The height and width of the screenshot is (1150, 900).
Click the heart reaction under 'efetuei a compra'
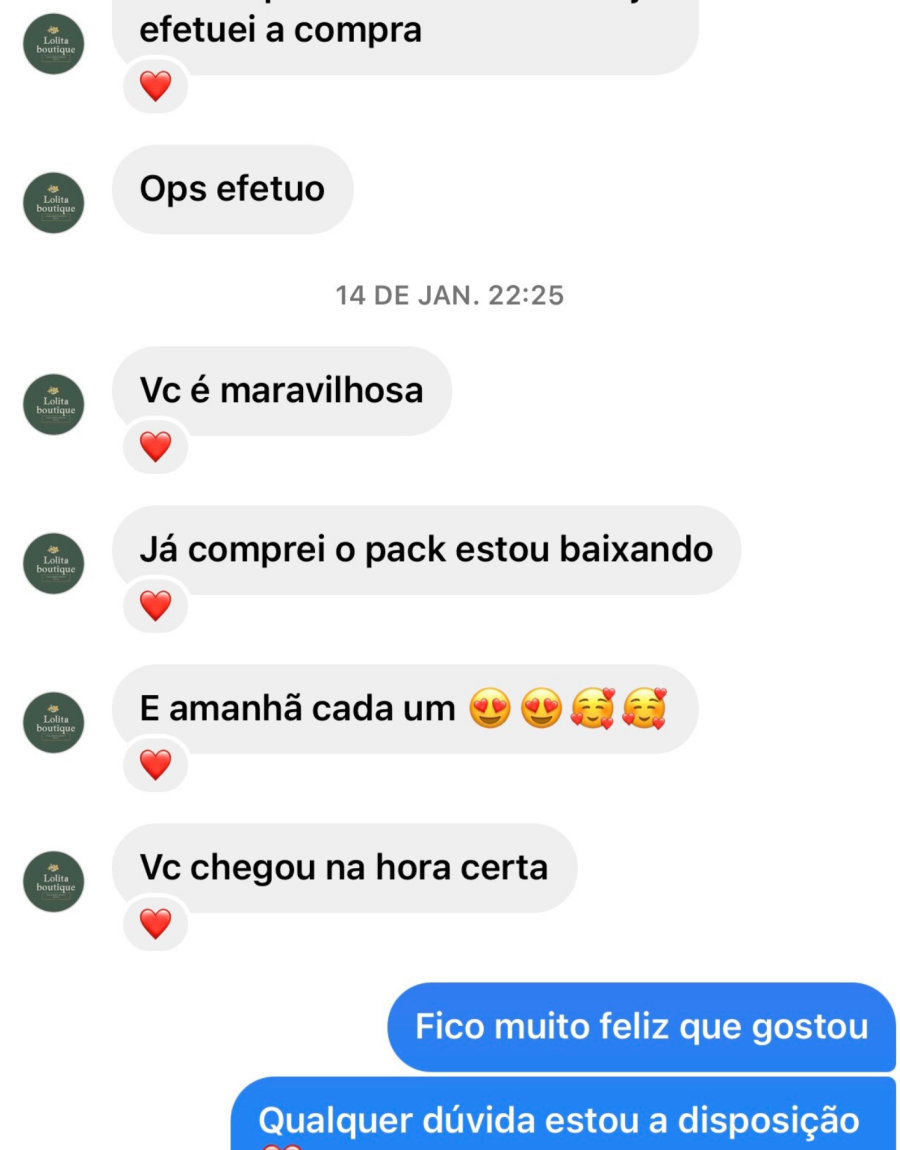point(155,86)
